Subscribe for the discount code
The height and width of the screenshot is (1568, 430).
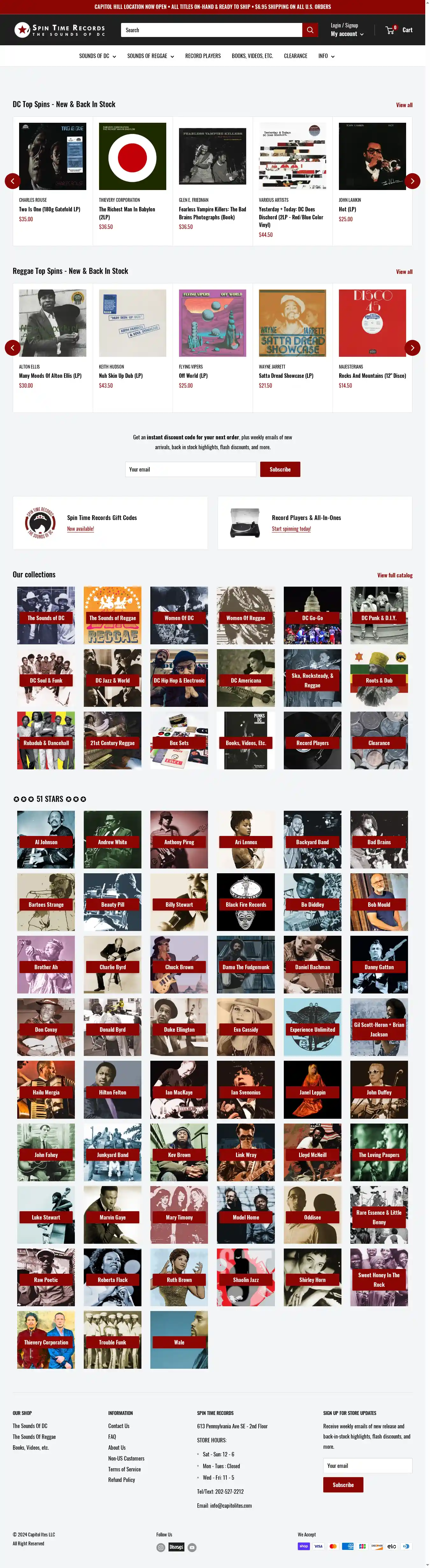pyautogui.click(x=280, y=469)
